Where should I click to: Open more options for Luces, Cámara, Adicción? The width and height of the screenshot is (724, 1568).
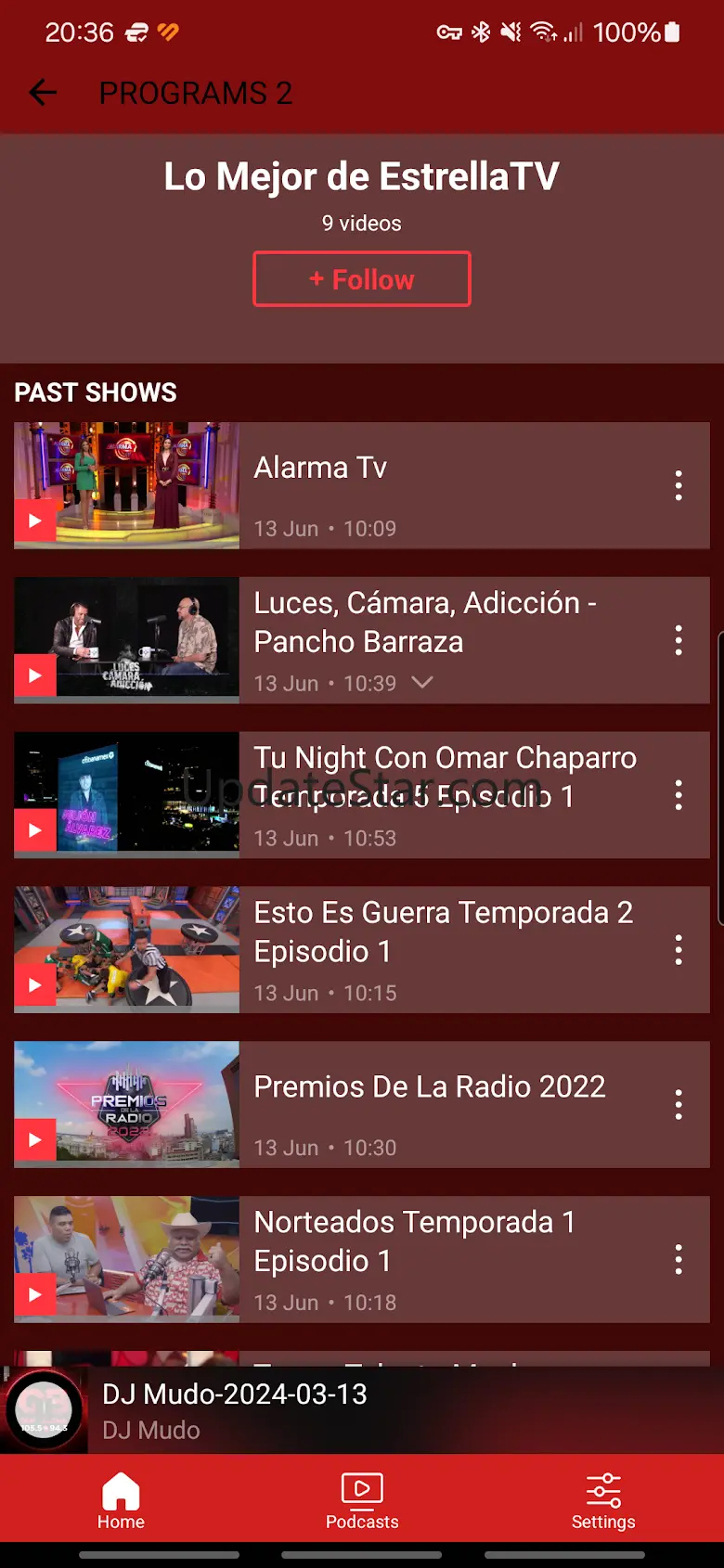[x=679, y=640]
